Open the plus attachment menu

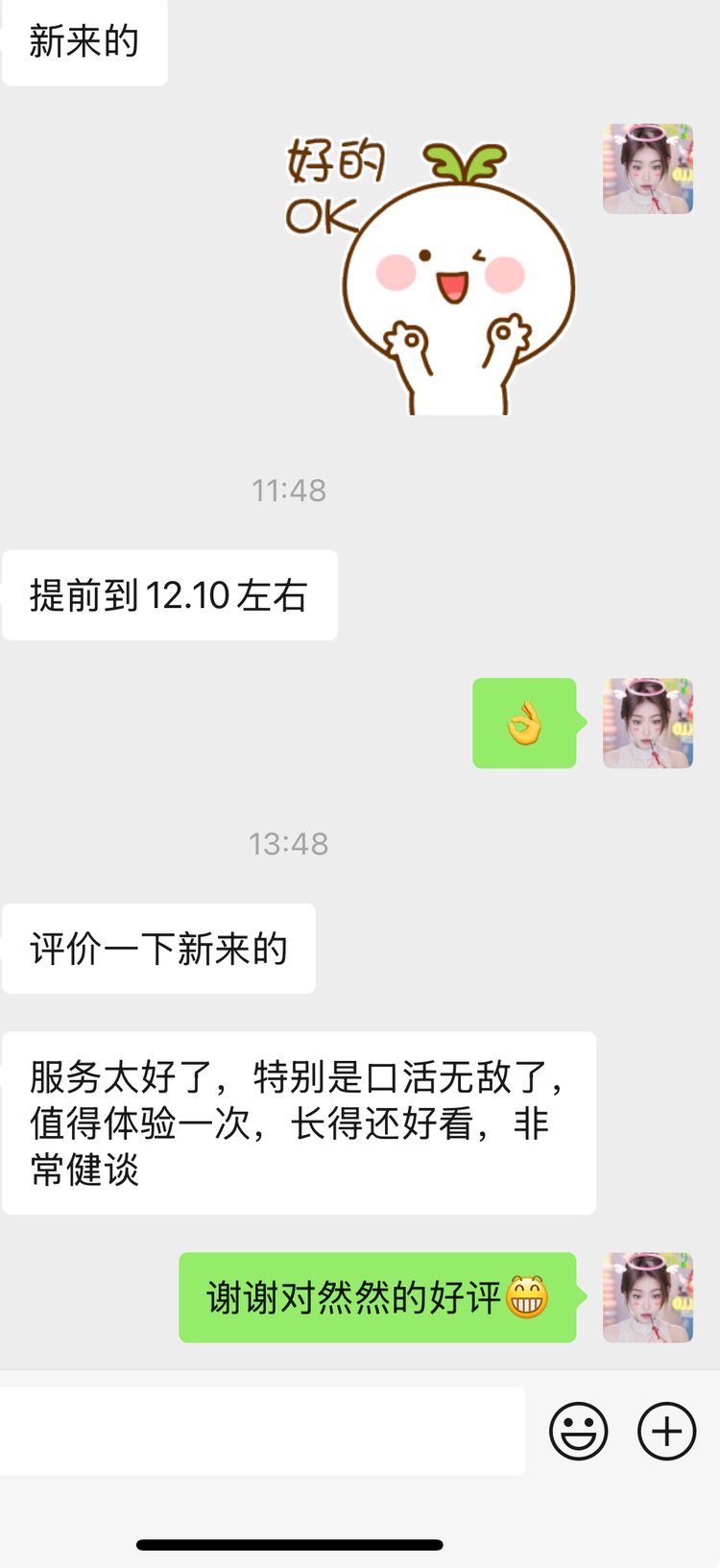click(x=666, y=1431)
